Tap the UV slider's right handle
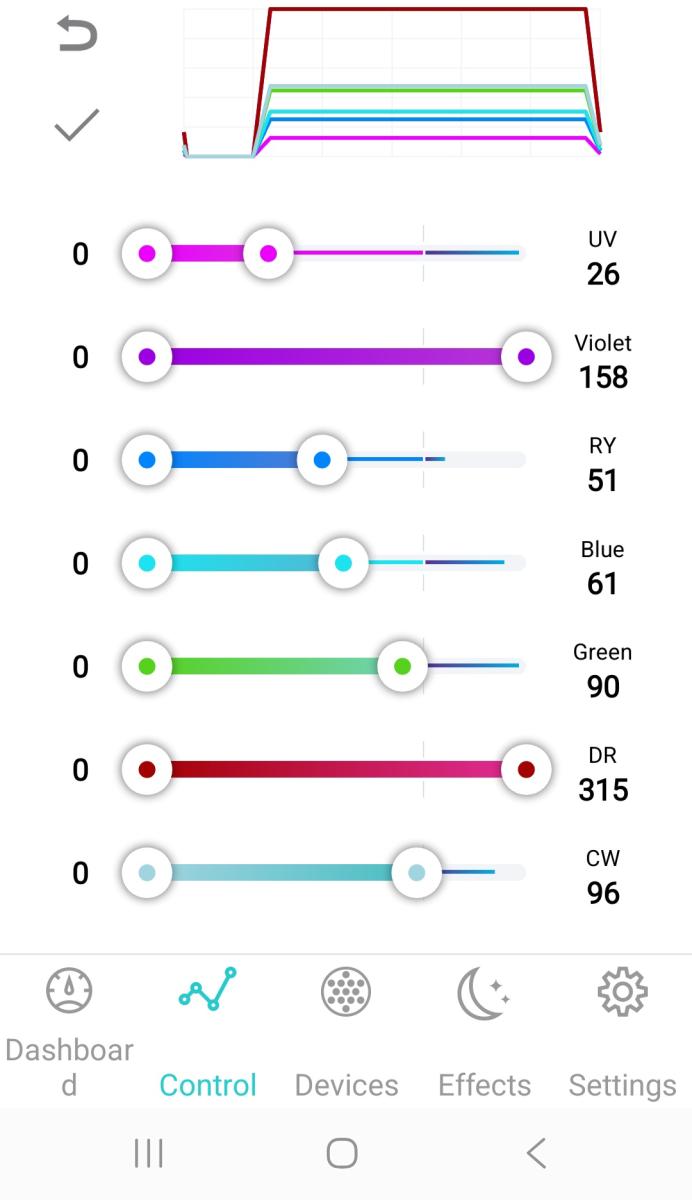 268,253
